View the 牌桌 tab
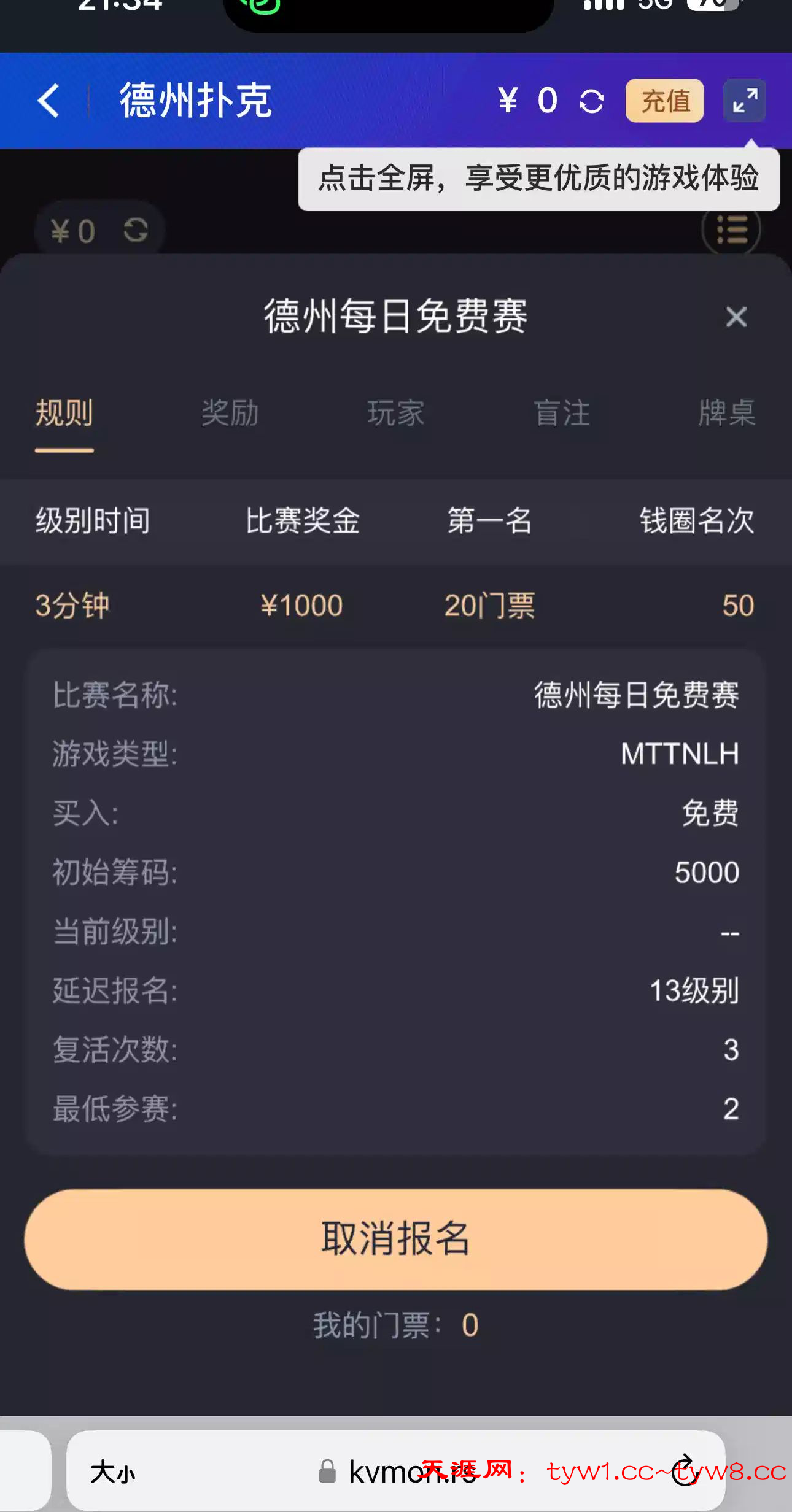792x1512 pixels. click(726, 413)
